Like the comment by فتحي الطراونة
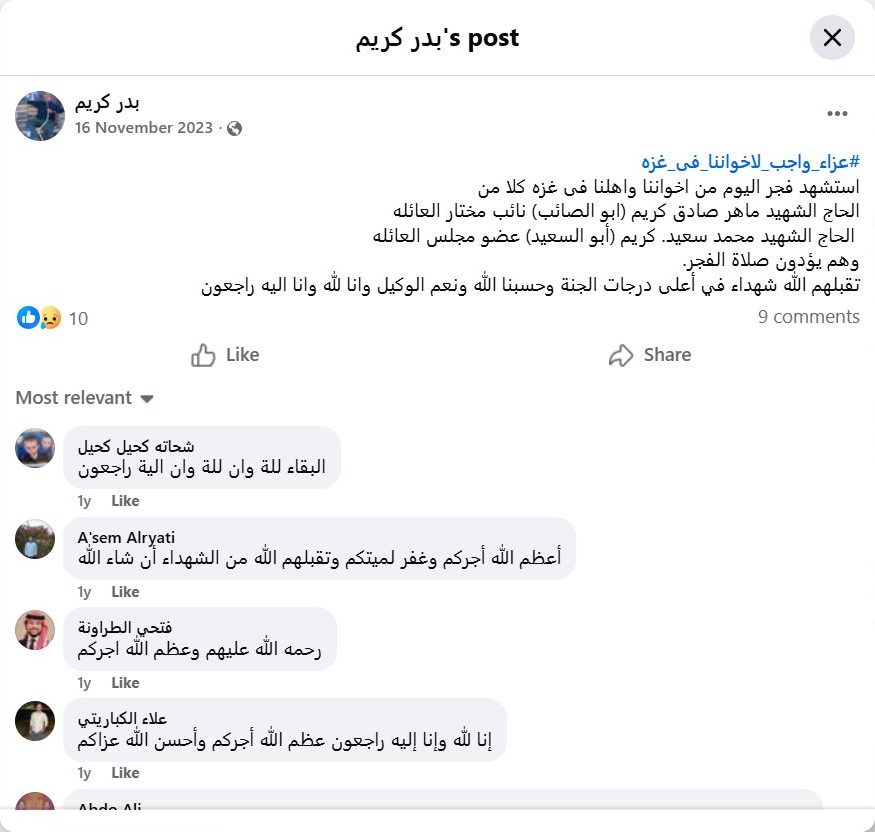Screen dimensions: 875x832 (x=125, y=683)
